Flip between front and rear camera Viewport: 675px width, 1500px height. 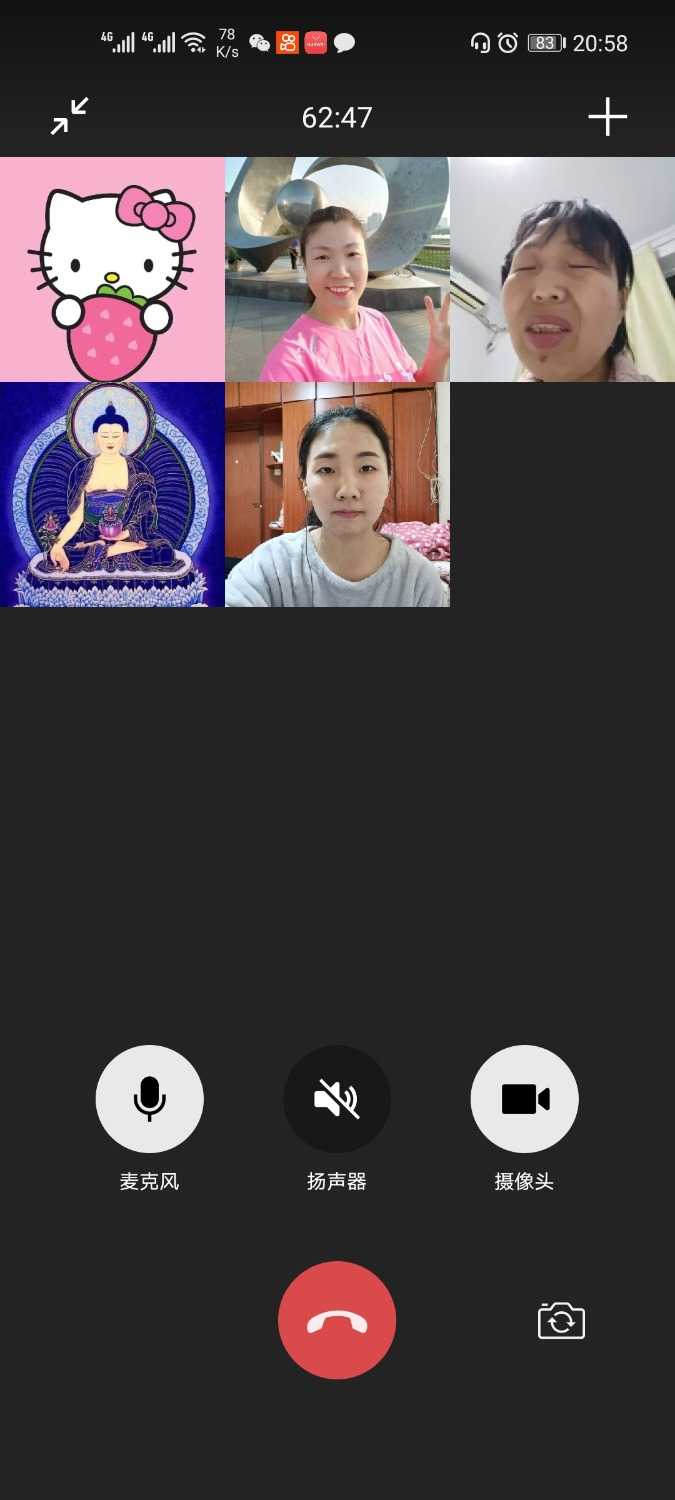[561, 1321]
